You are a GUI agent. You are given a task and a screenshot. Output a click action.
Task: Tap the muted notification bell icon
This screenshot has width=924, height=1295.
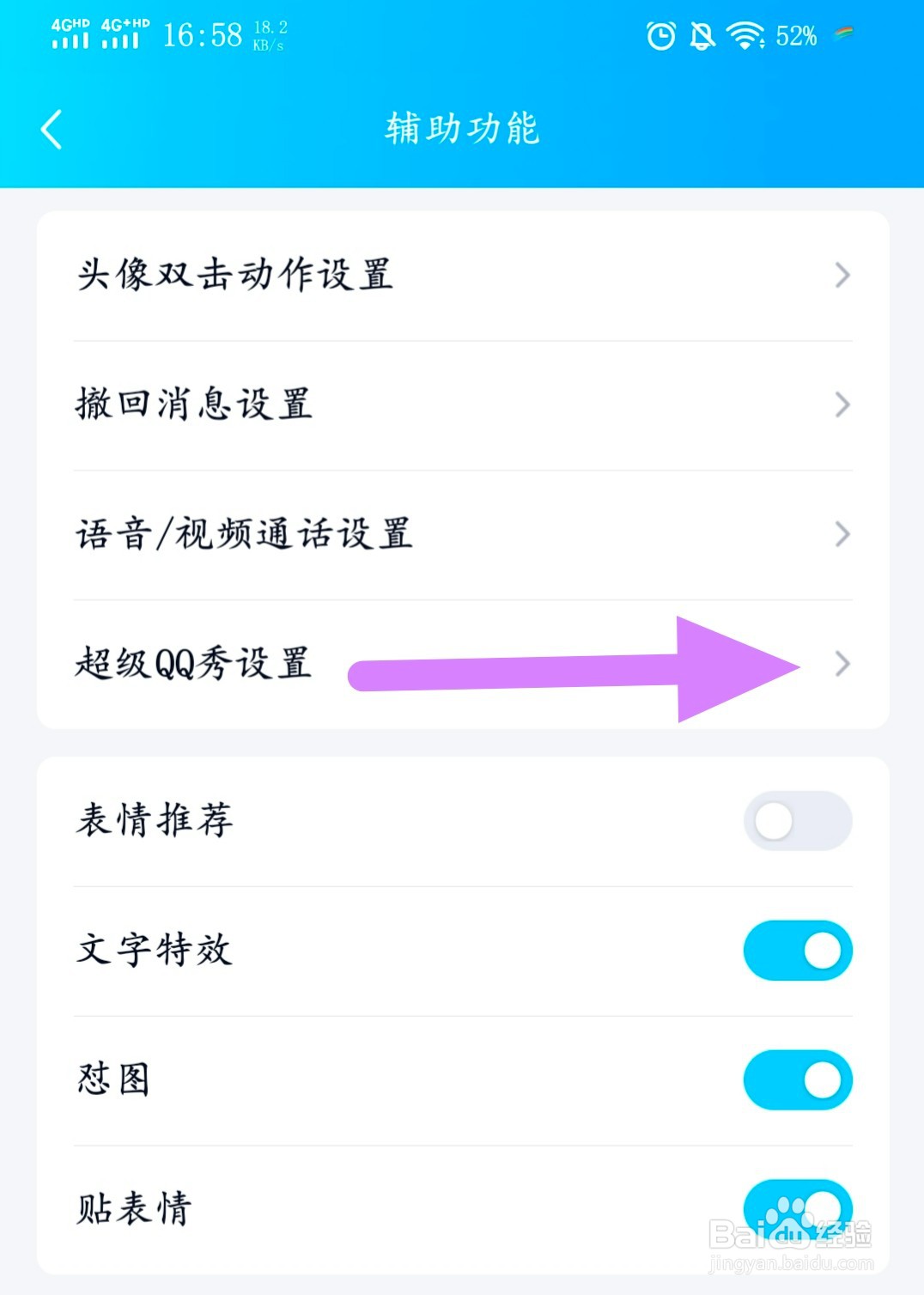[x=702, y=36]
